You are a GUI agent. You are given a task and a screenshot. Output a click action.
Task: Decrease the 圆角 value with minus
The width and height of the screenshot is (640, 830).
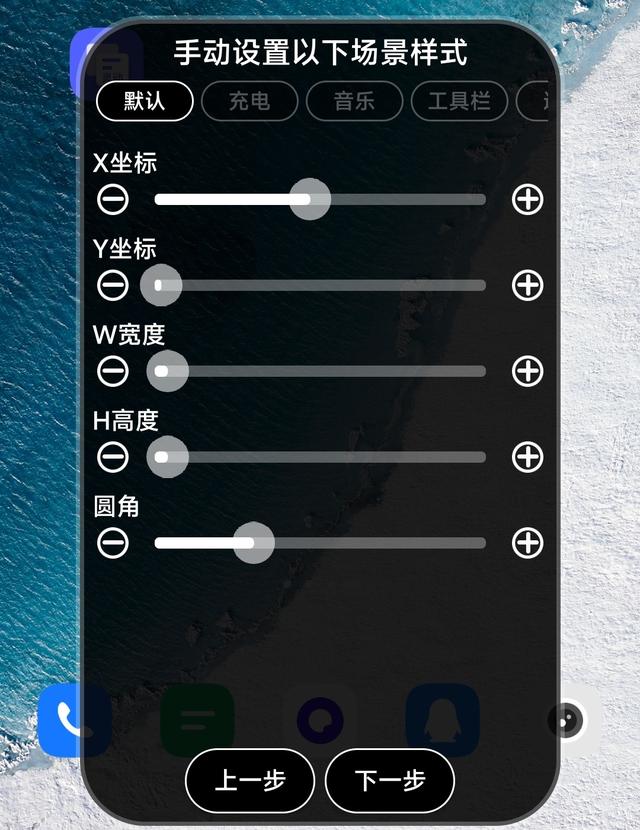point(113,543)
